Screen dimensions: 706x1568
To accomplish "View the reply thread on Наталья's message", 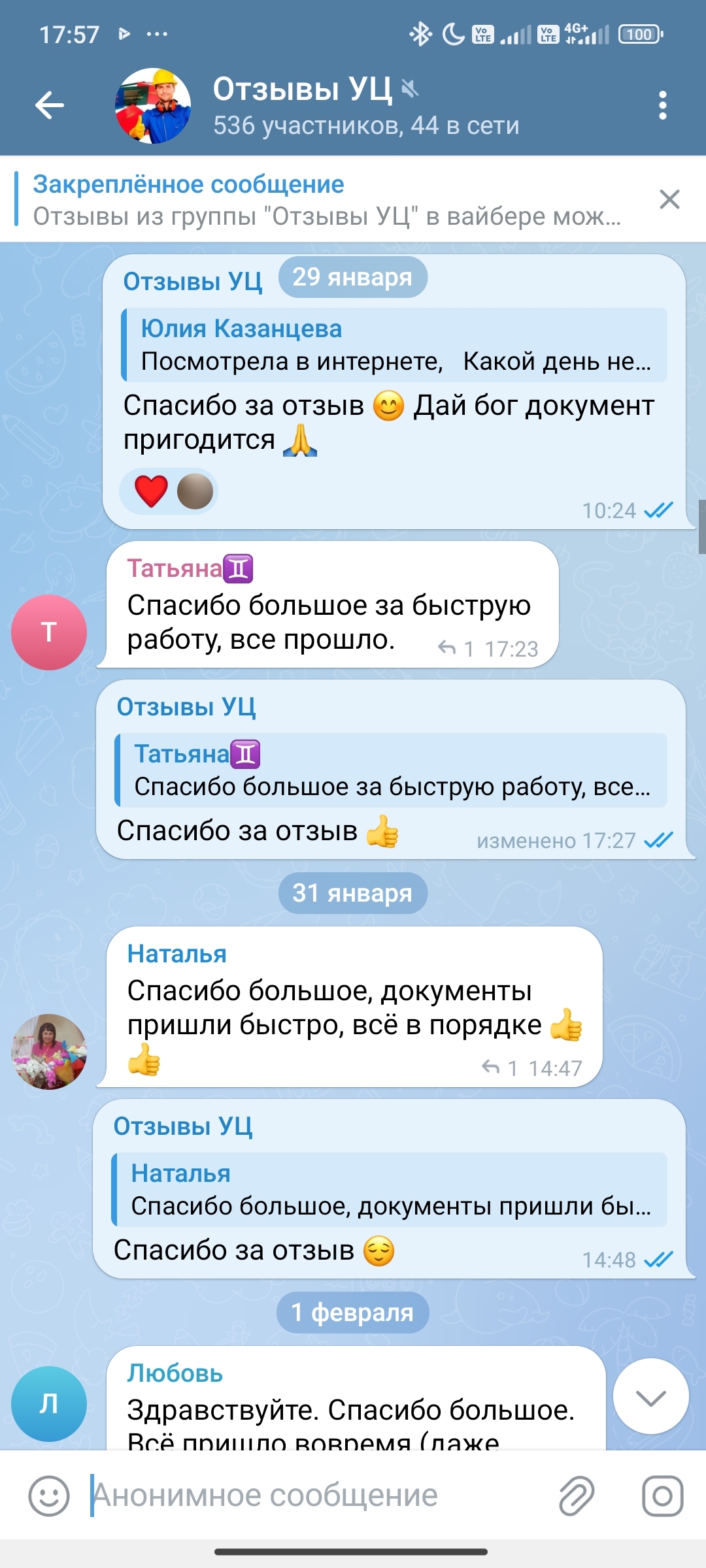I will point(500,1068).
